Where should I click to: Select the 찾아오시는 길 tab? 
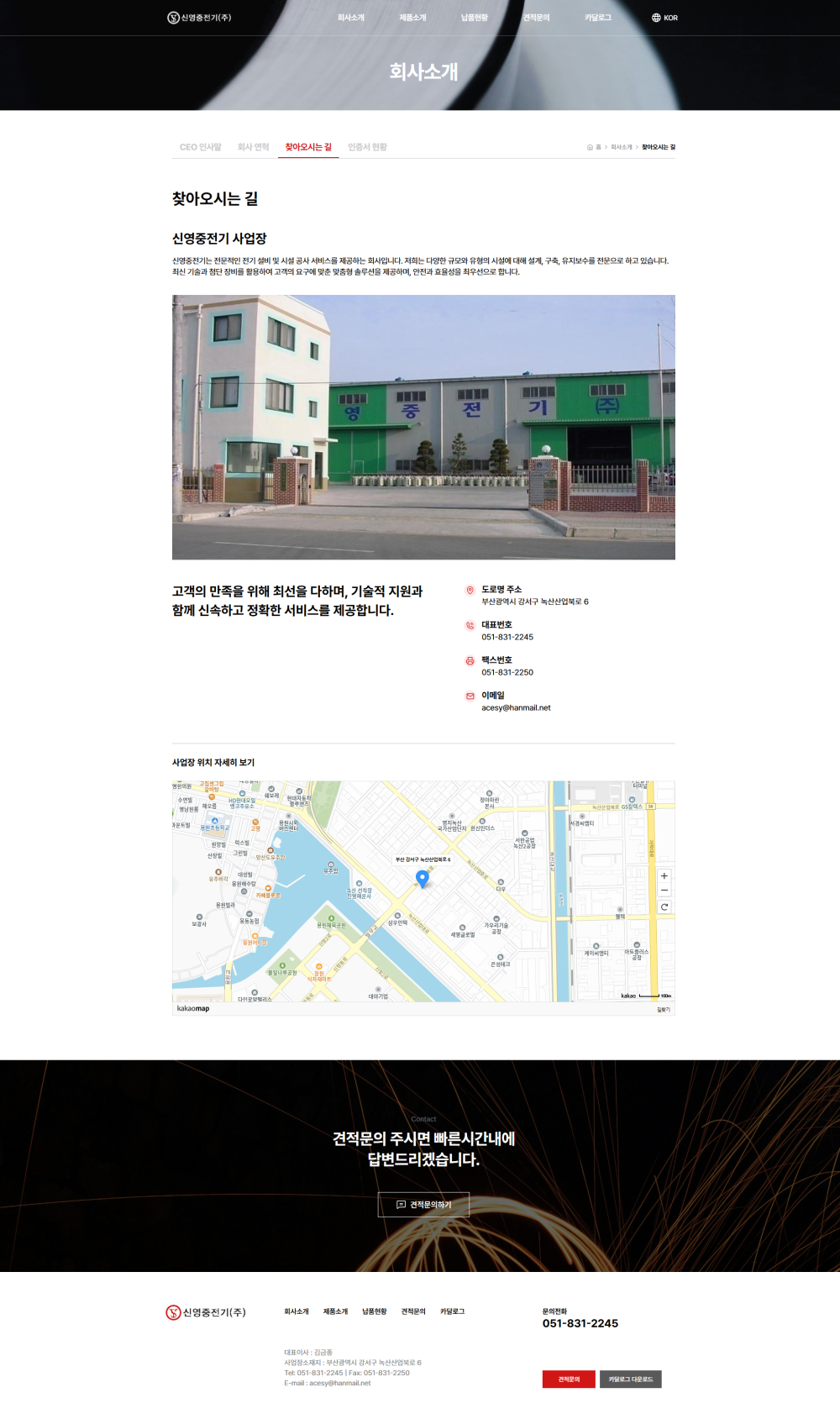(x=308, y=147)
